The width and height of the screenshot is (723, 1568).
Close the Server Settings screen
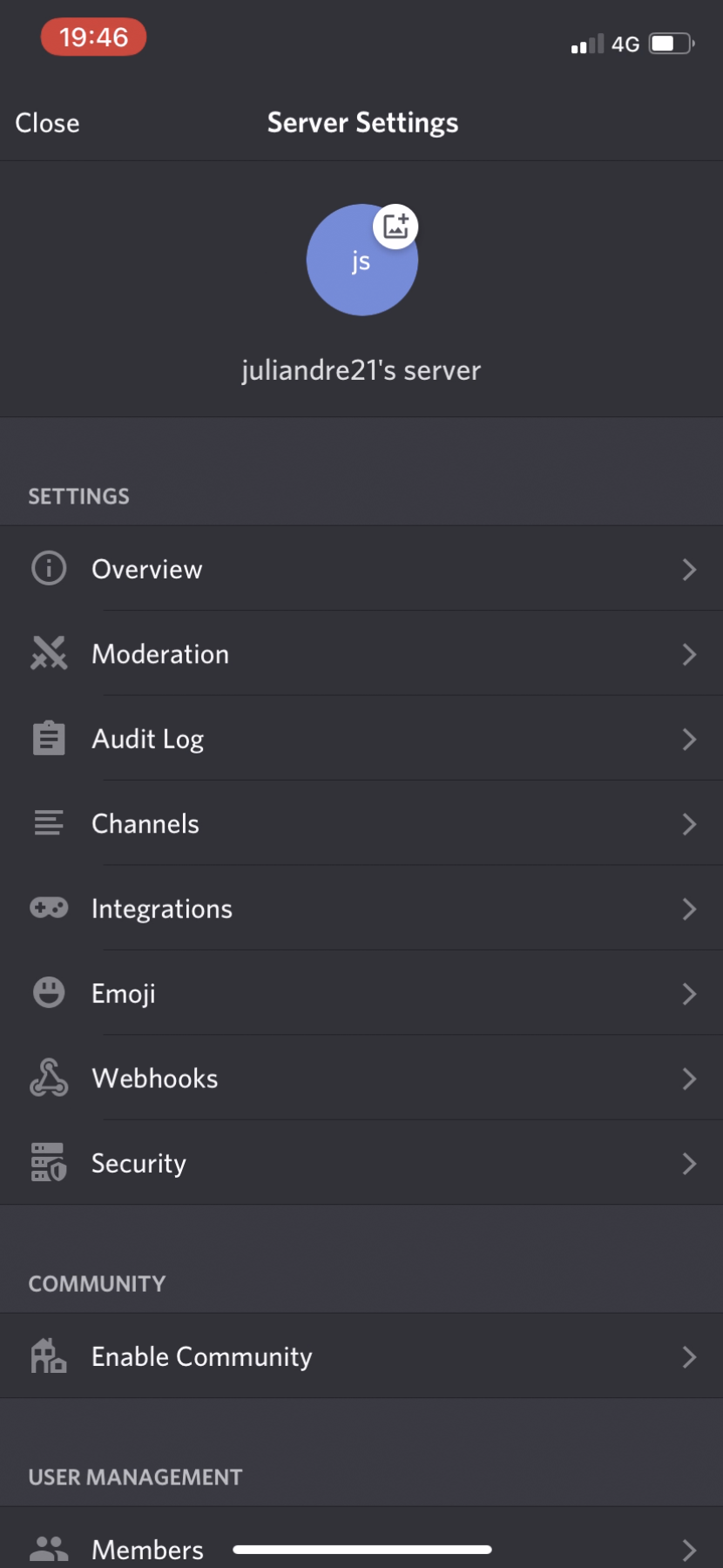pos(47,122)
